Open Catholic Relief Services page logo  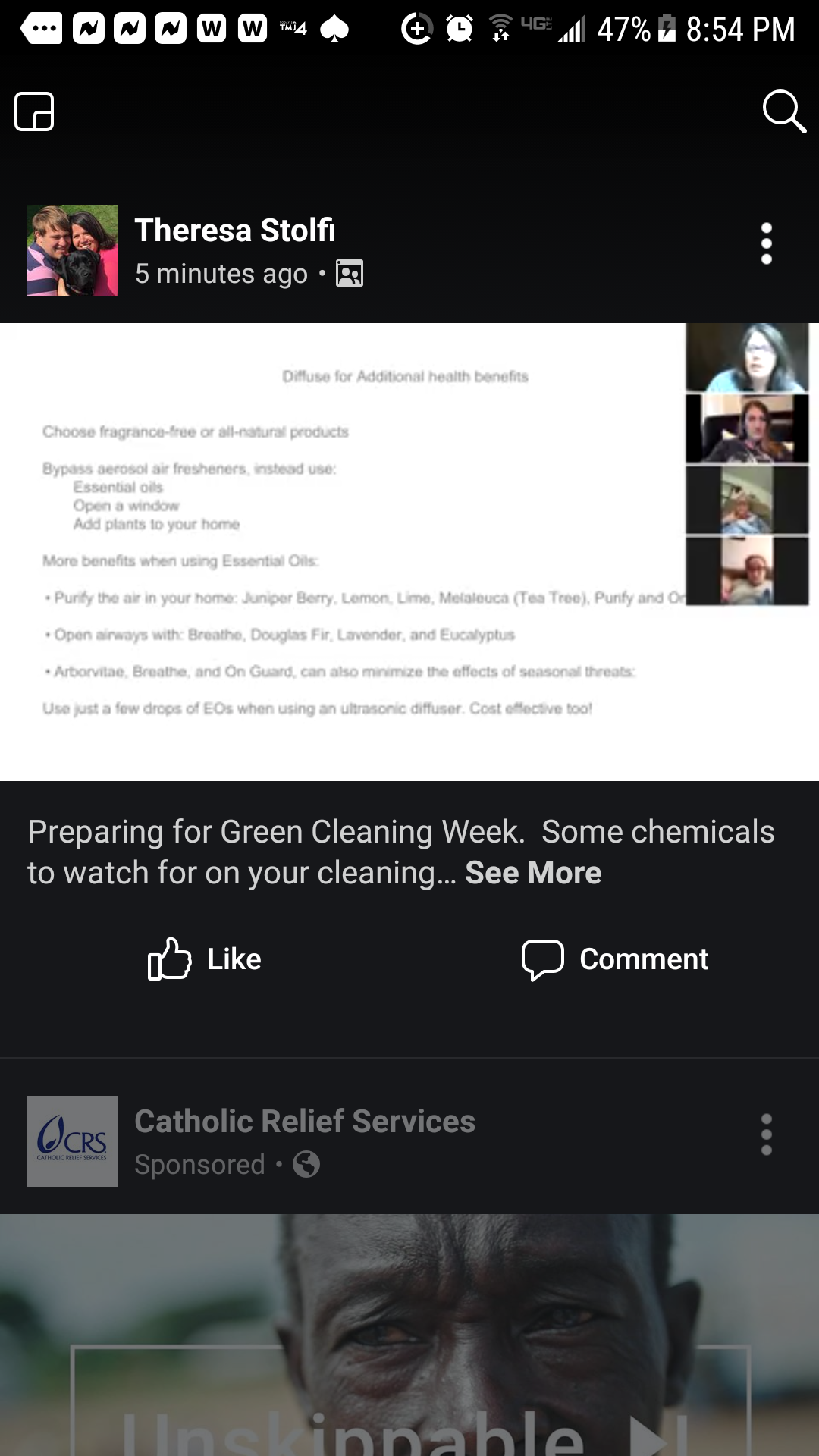tap(73, 1141)
